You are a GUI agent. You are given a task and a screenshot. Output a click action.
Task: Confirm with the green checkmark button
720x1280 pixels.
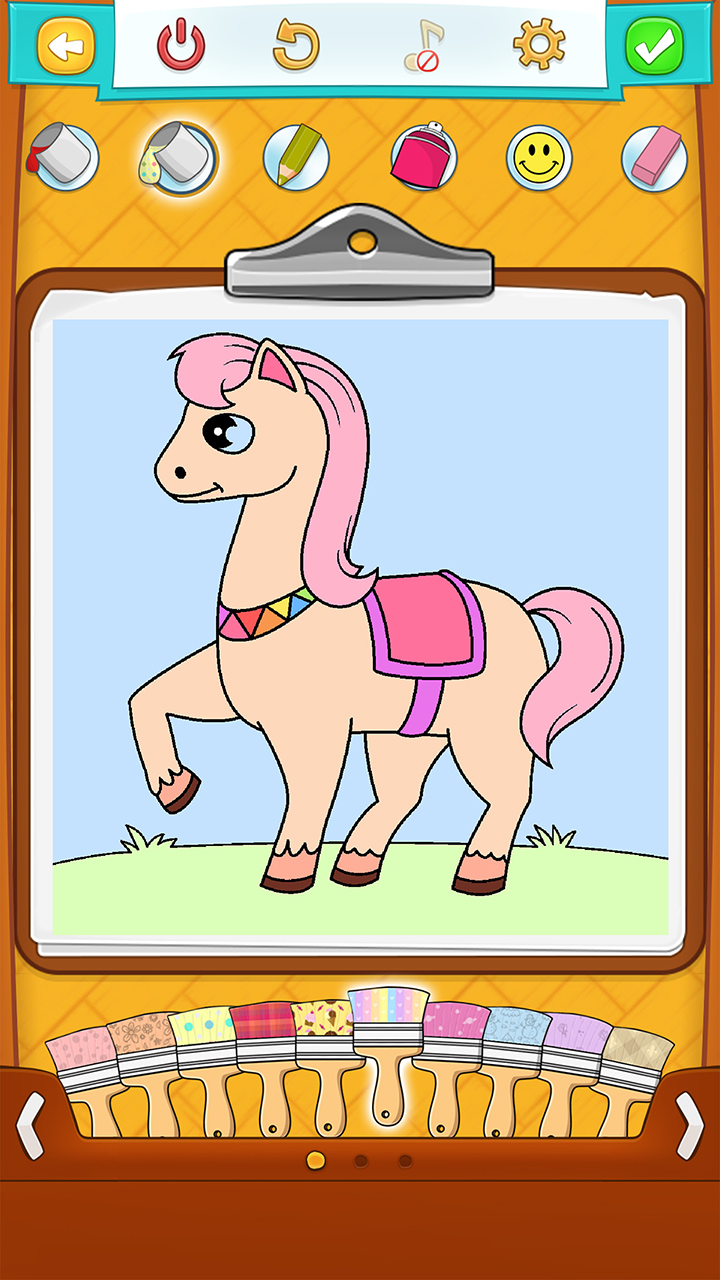[x=654, y=45]
